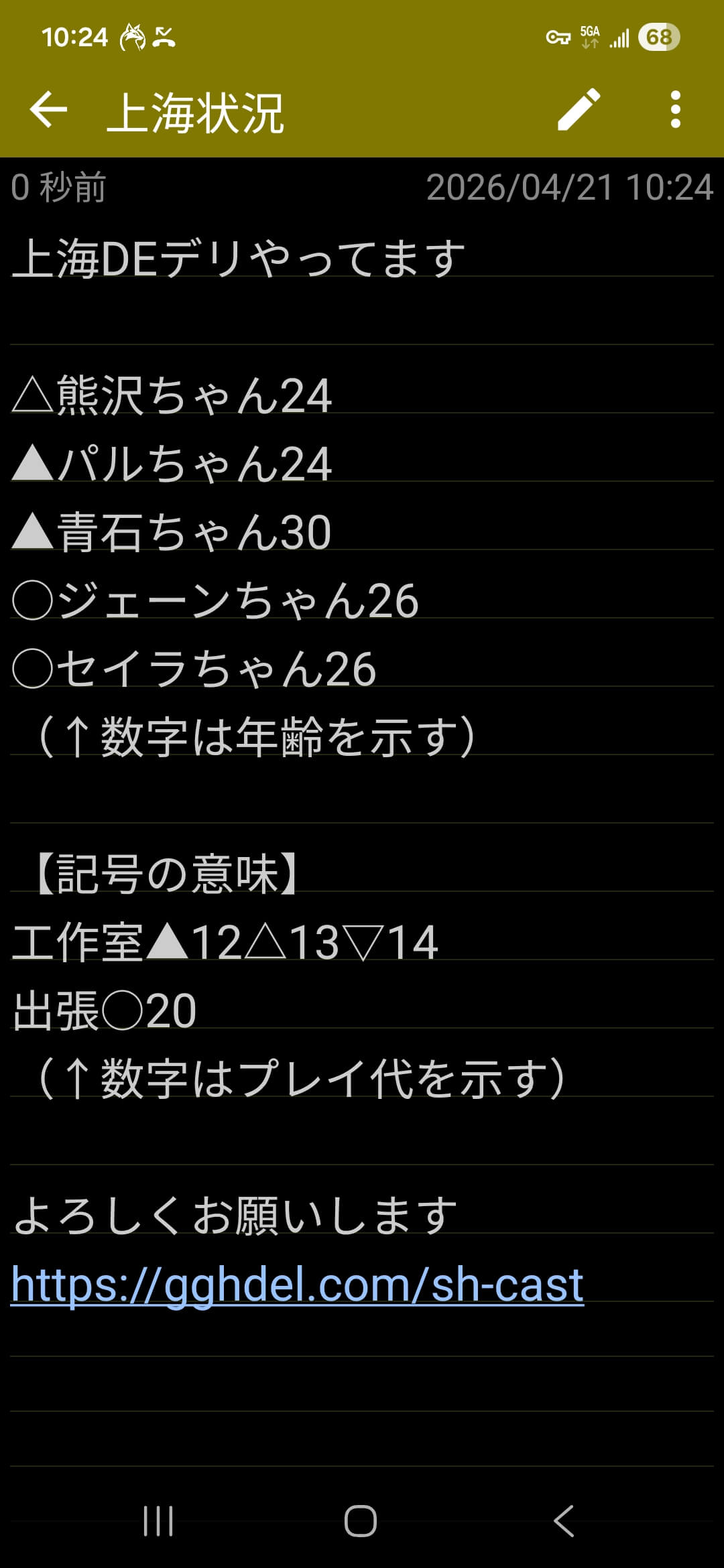Tap the system back chevron
The image size is (724, 1568).
click(x=564, y=1520)
